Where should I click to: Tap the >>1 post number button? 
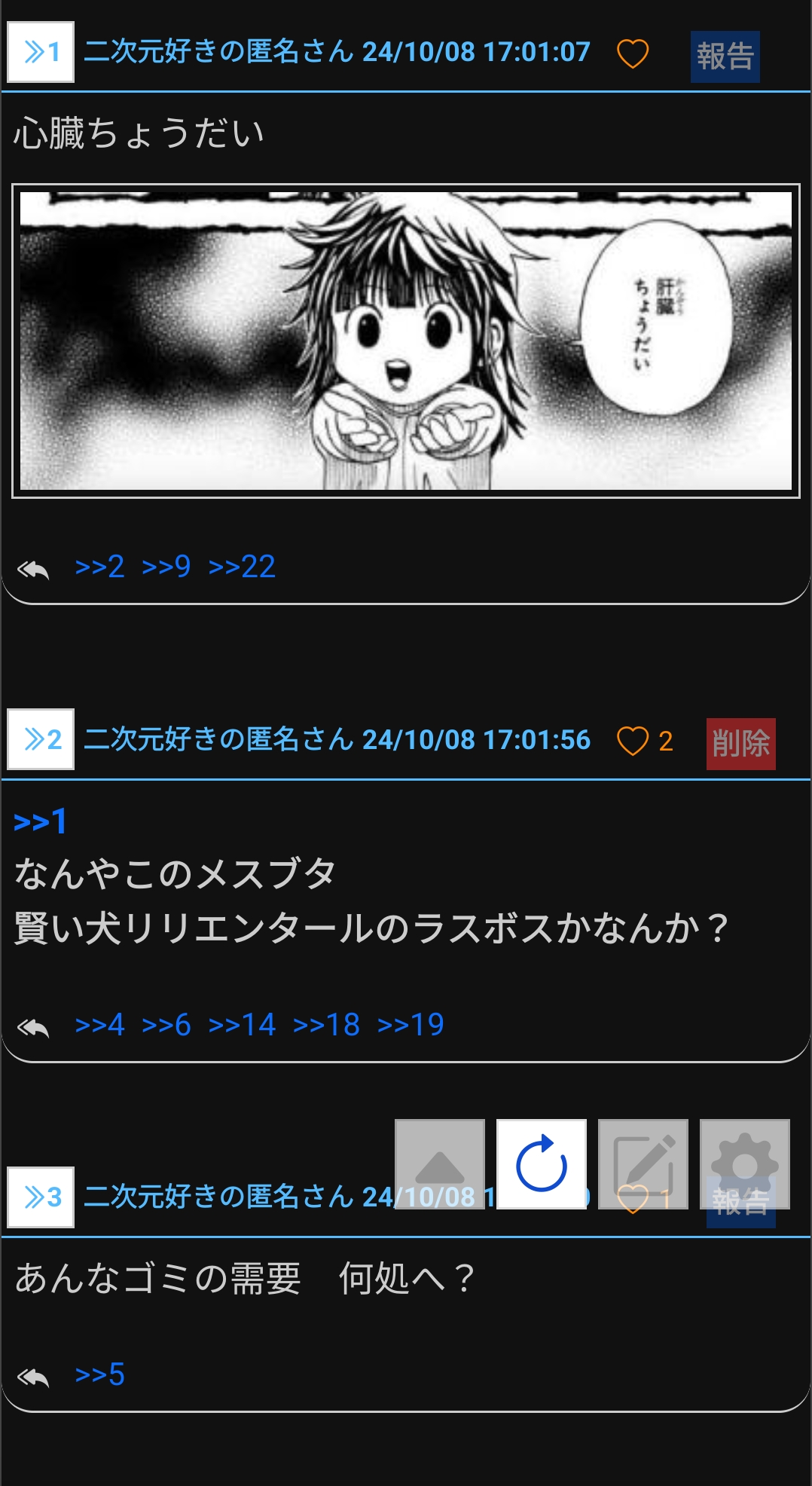point(41,52)
